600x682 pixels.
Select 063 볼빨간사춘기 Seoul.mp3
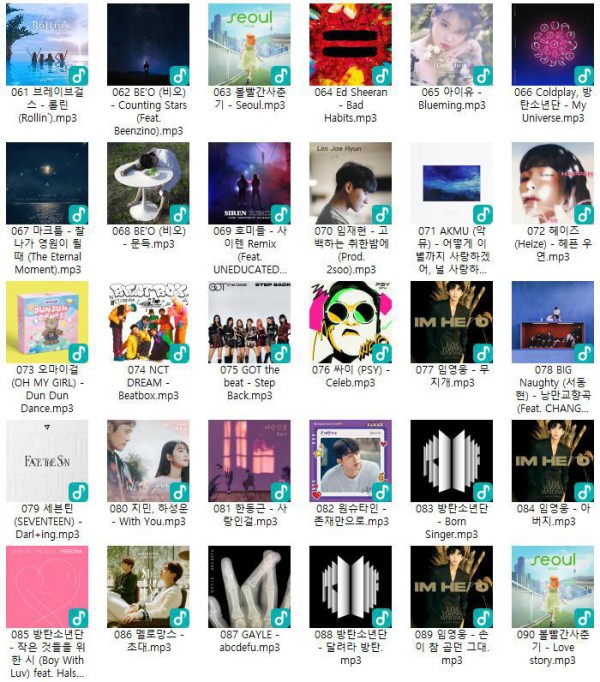[249, 45]
